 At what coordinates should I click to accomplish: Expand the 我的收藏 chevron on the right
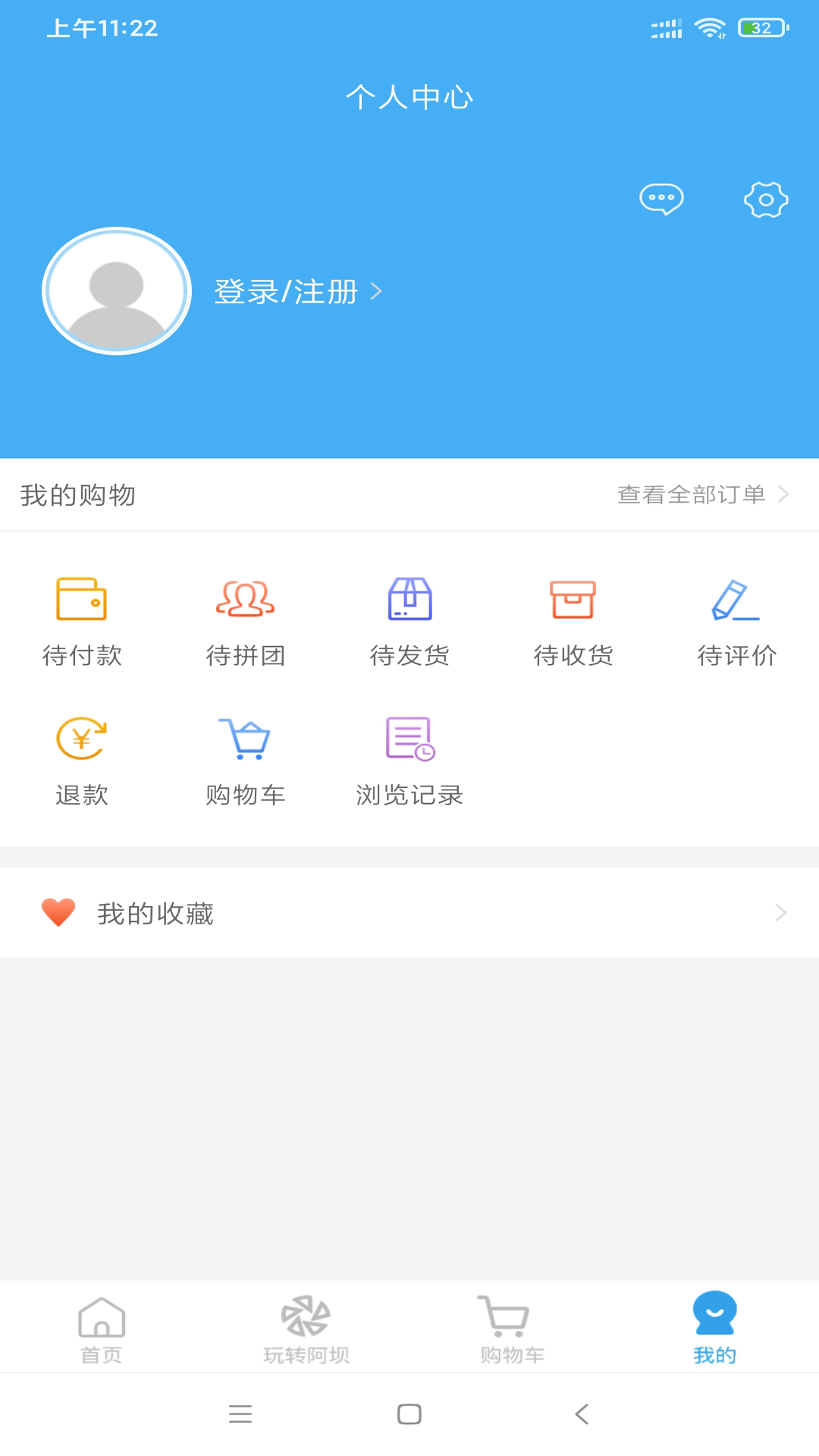click(783, 912)
